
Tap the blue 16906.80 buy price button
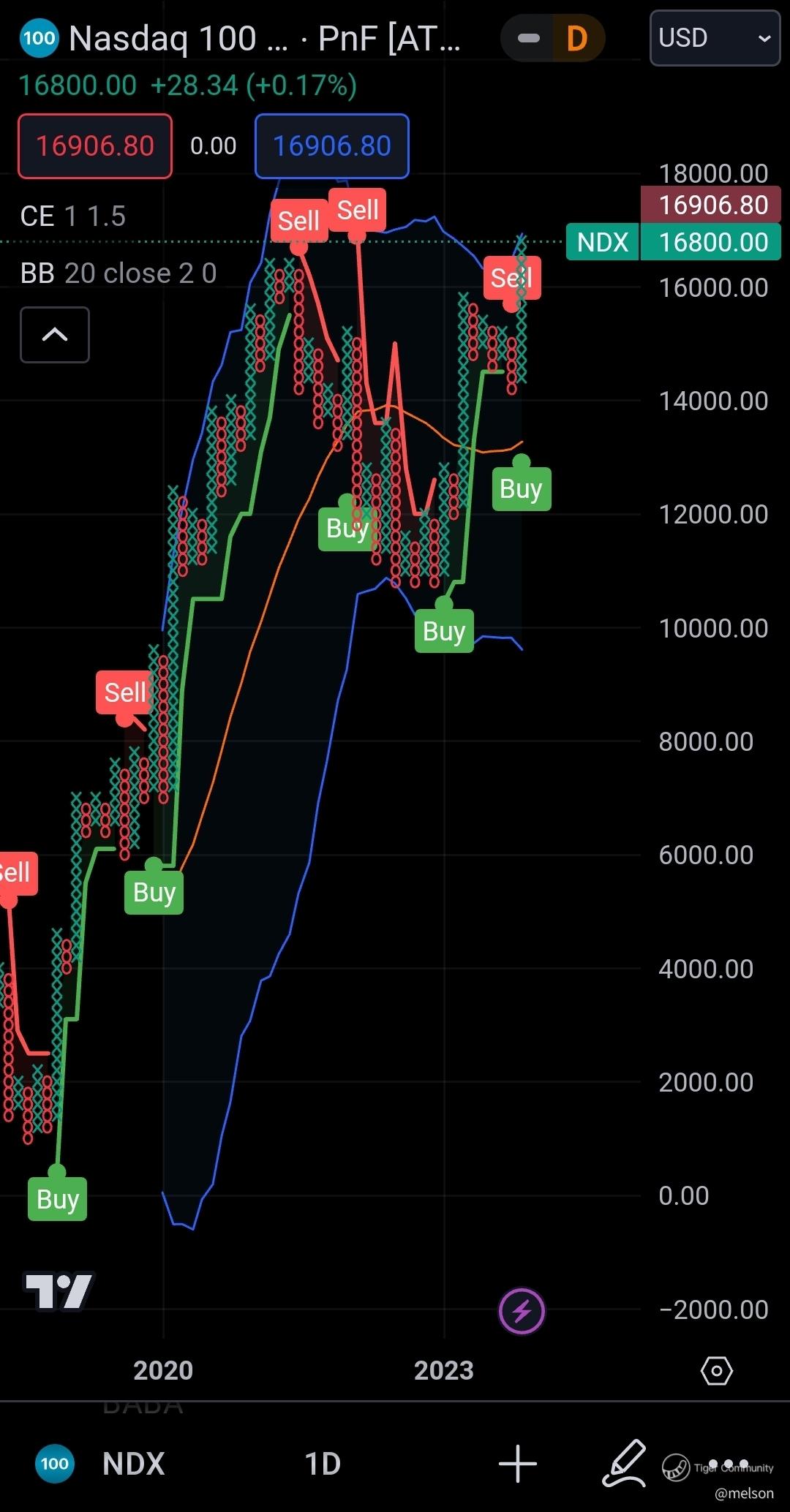(x=331, y=146)
